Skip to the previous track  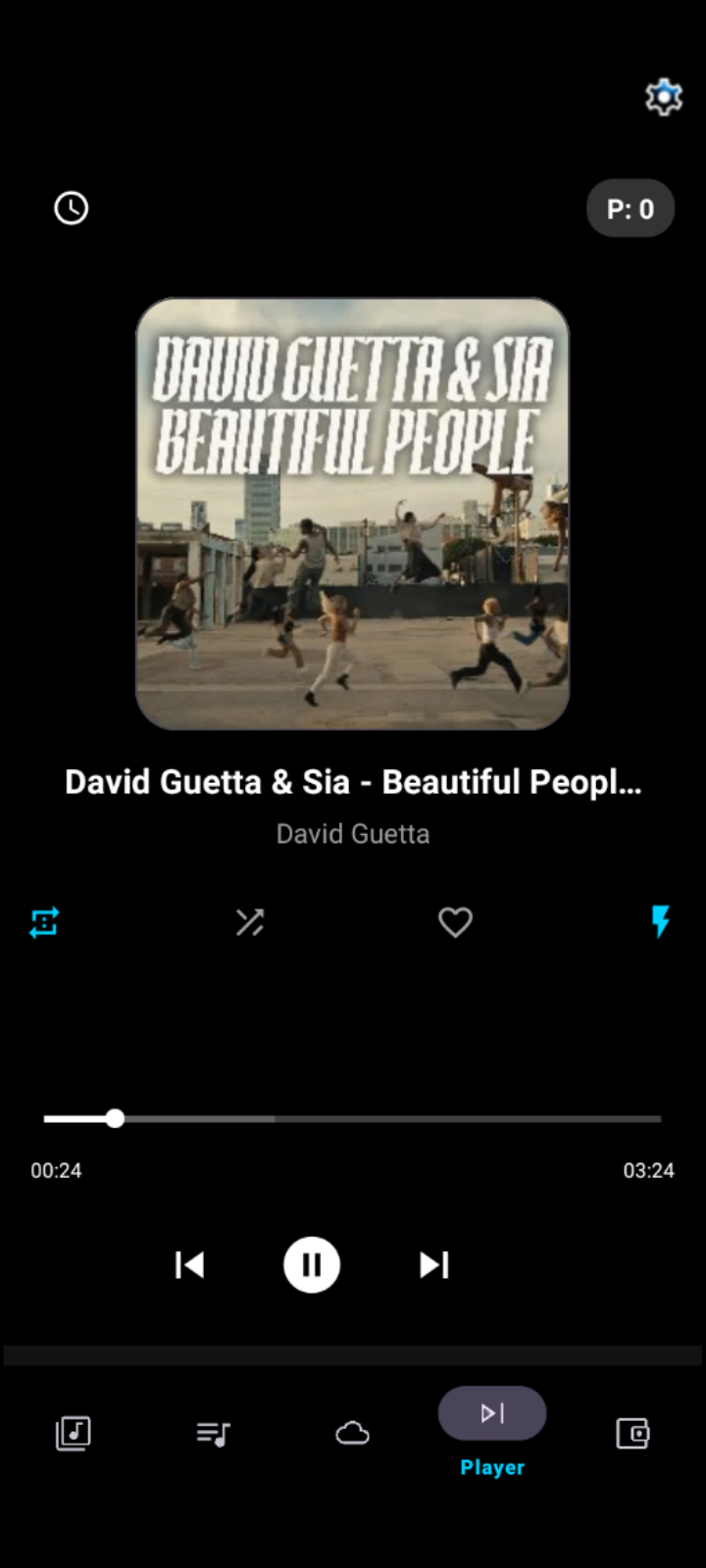[x=189, y=1265]
